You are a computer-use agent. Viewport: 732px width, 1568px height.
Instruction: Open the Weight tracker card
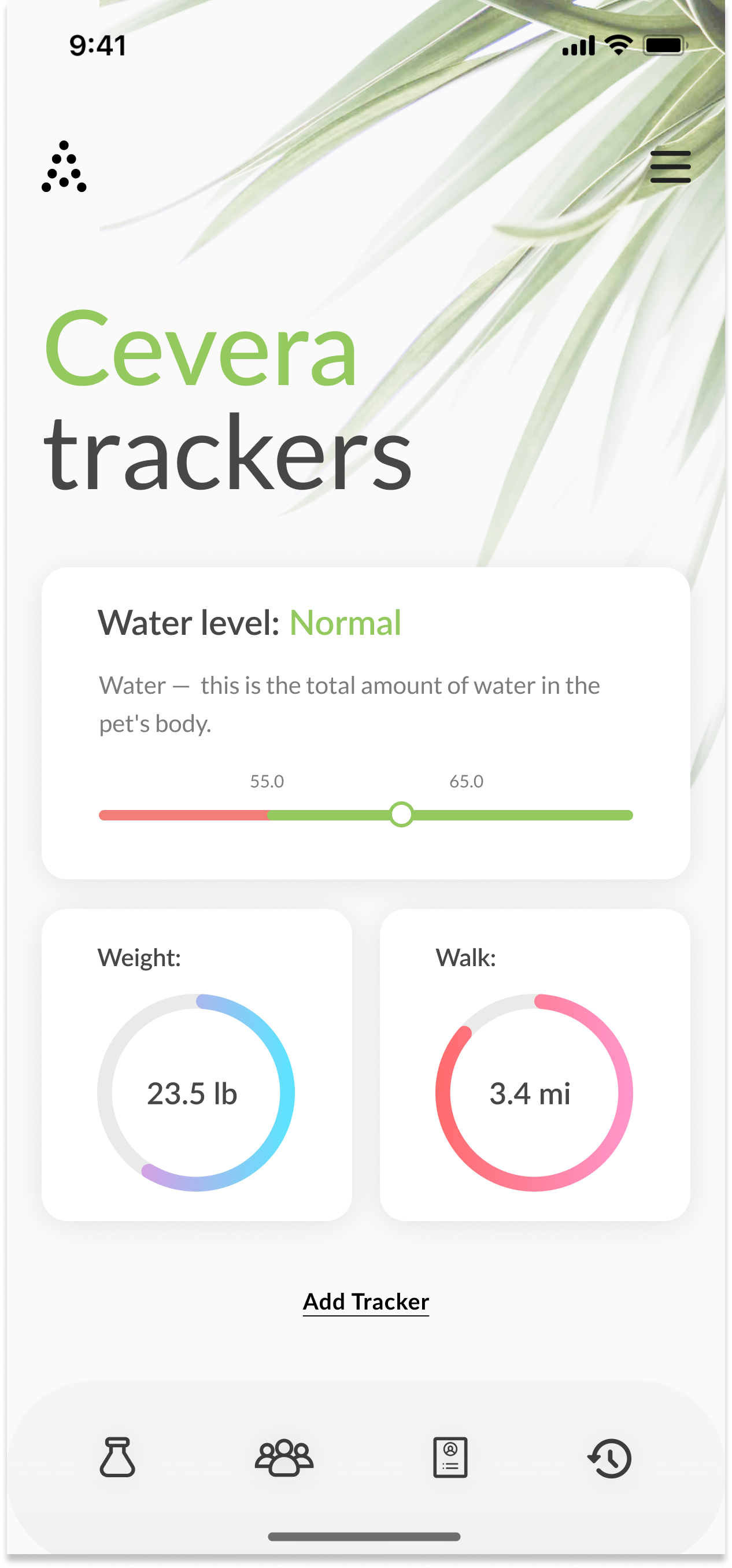(x=197, y=1064)
